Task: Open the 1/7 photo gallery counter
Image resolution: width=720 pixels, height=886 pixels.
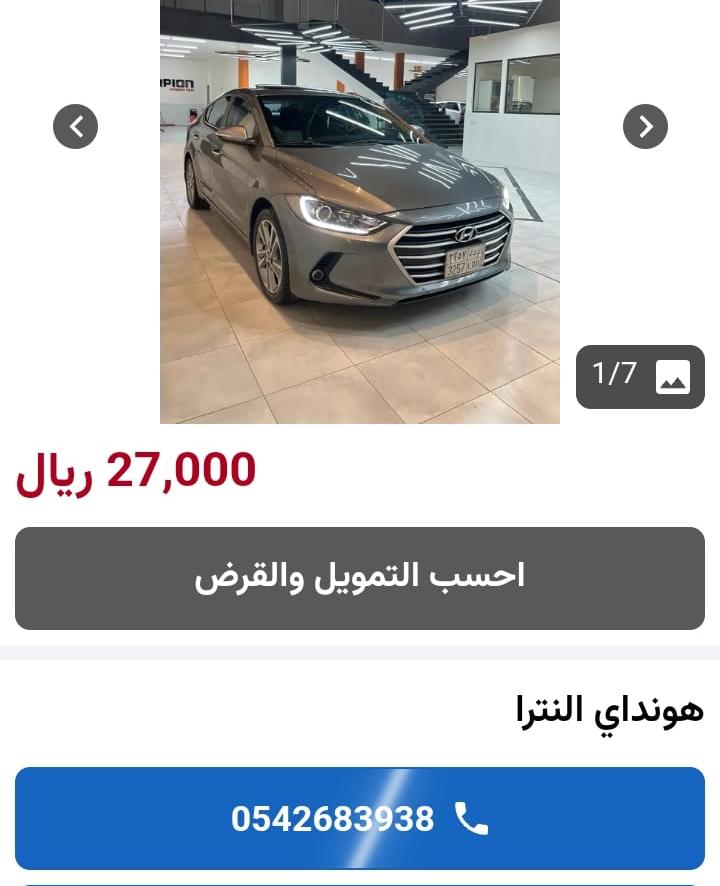Action: (640, 376)
